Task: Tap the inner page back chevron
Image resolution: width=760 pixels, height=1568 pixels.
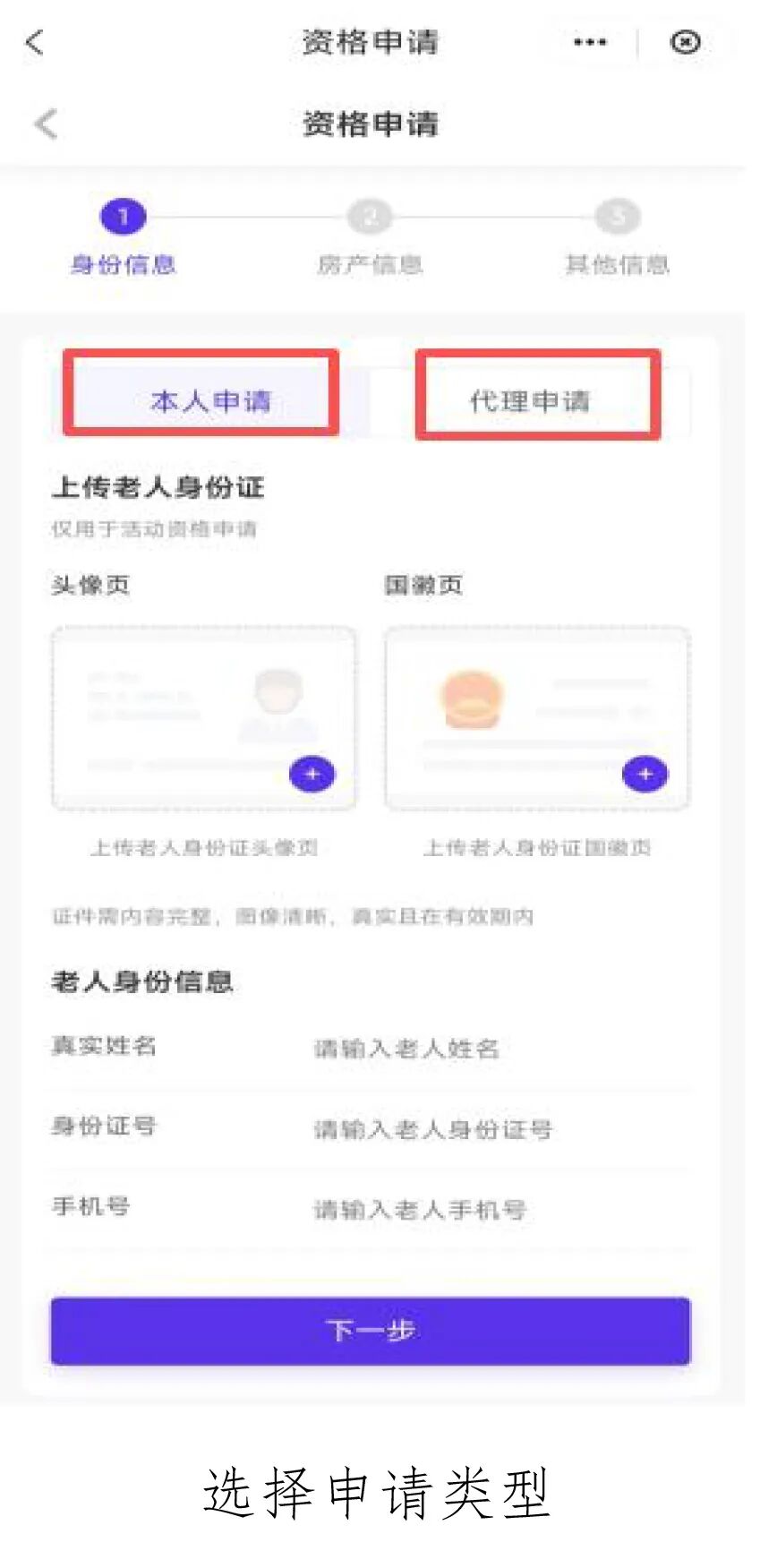Action: 47,124
